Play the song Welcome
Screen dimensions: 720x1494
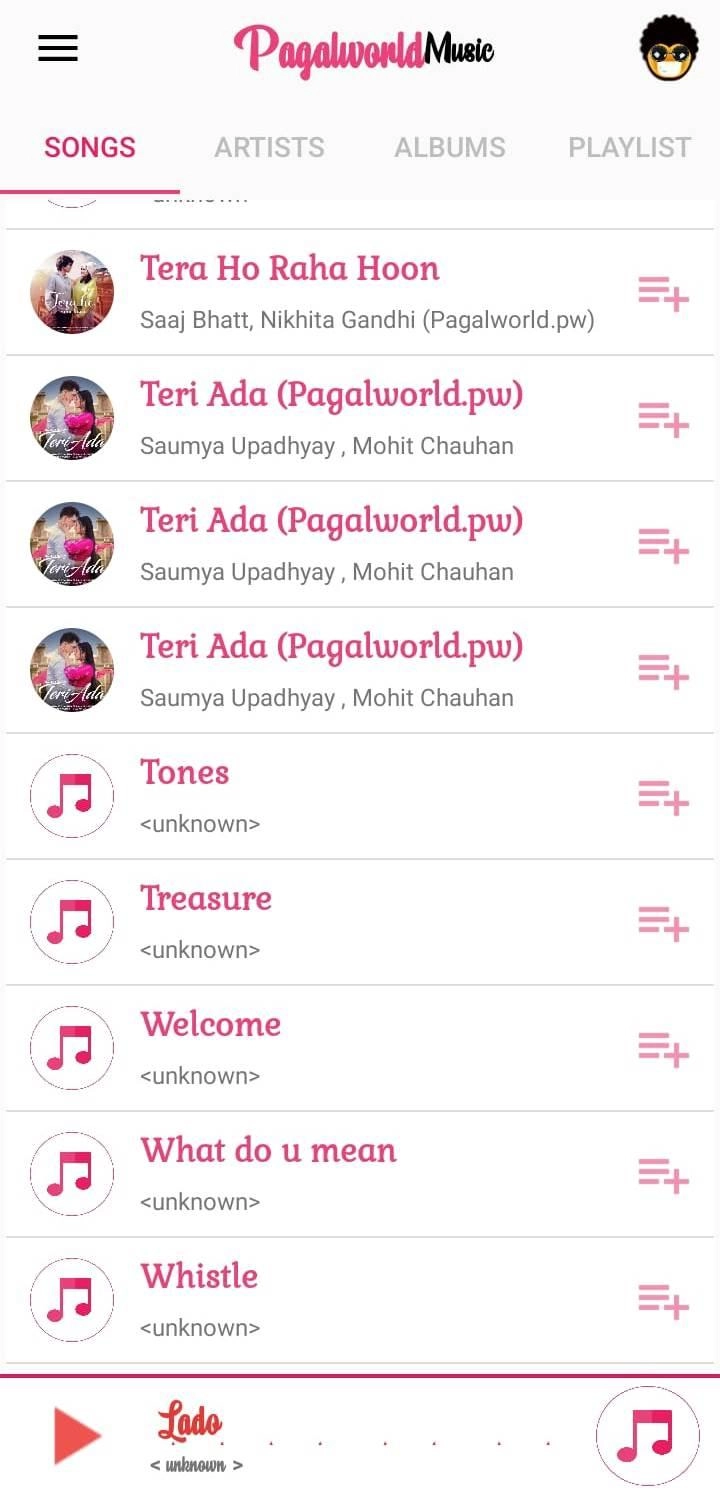pos(211,1025)
